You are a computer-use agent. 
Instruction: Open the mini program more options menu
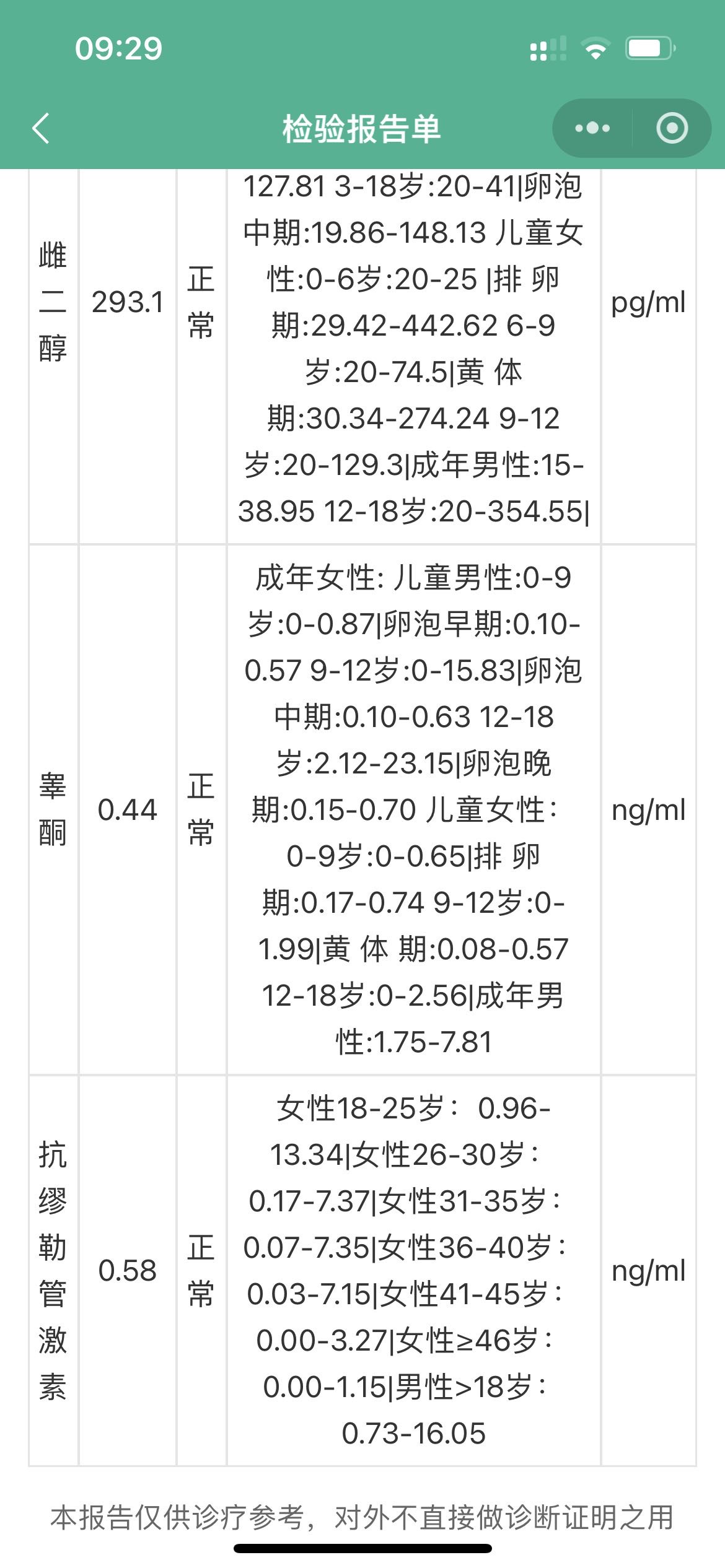pos(592,128)
